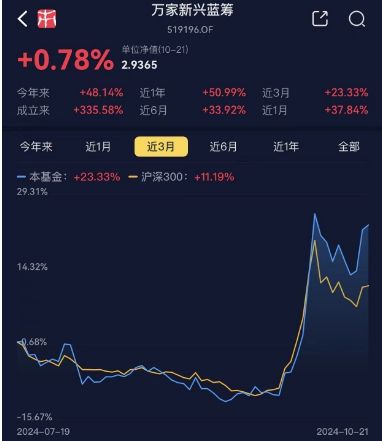
Task: Switch chart to 近6月 range
Action: point(223,146)
